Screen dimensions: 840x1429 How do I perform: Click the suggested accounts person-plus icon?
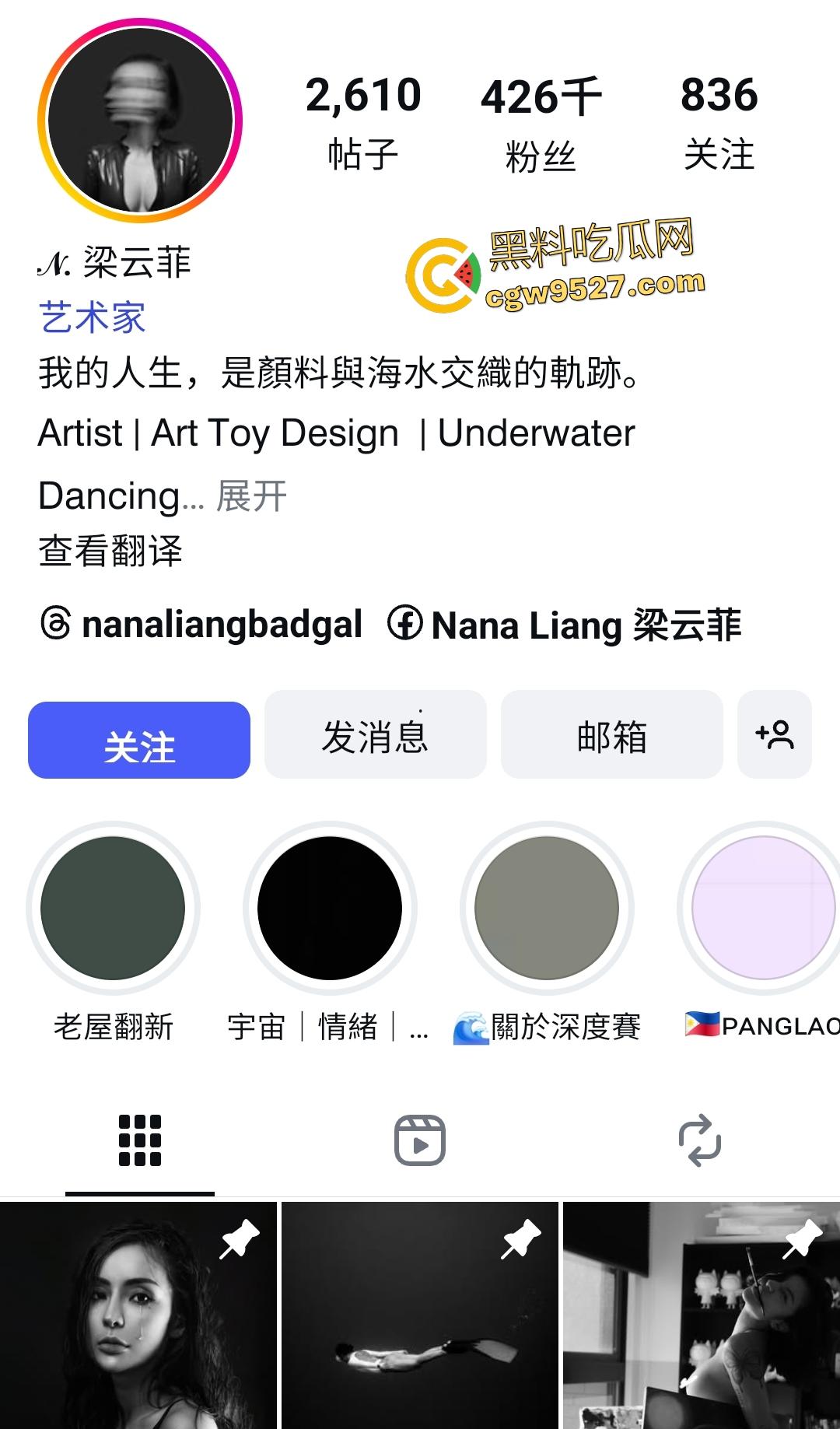click(775, 734)
